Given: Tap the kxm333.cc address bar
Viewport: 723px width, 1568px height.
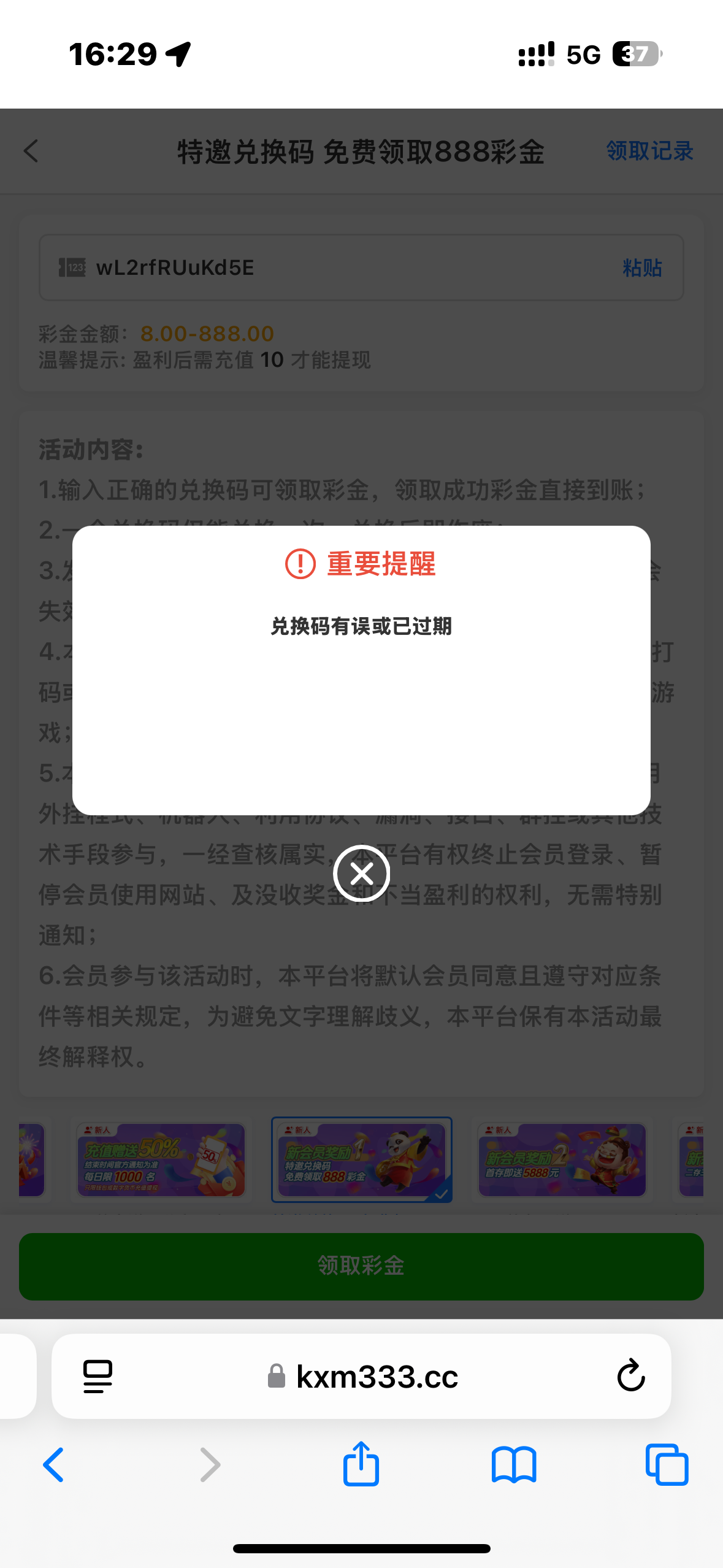Looking at the screenshot, I should pos(377,1376).
